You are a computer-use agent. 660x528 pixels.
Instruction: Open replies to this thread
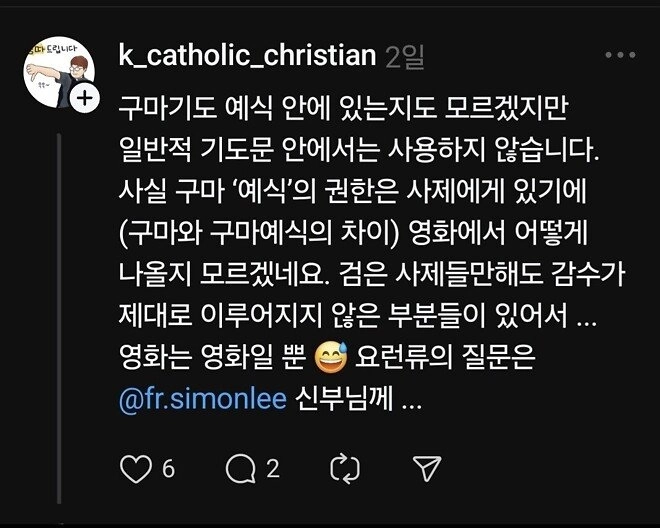(x=240, y=469)
